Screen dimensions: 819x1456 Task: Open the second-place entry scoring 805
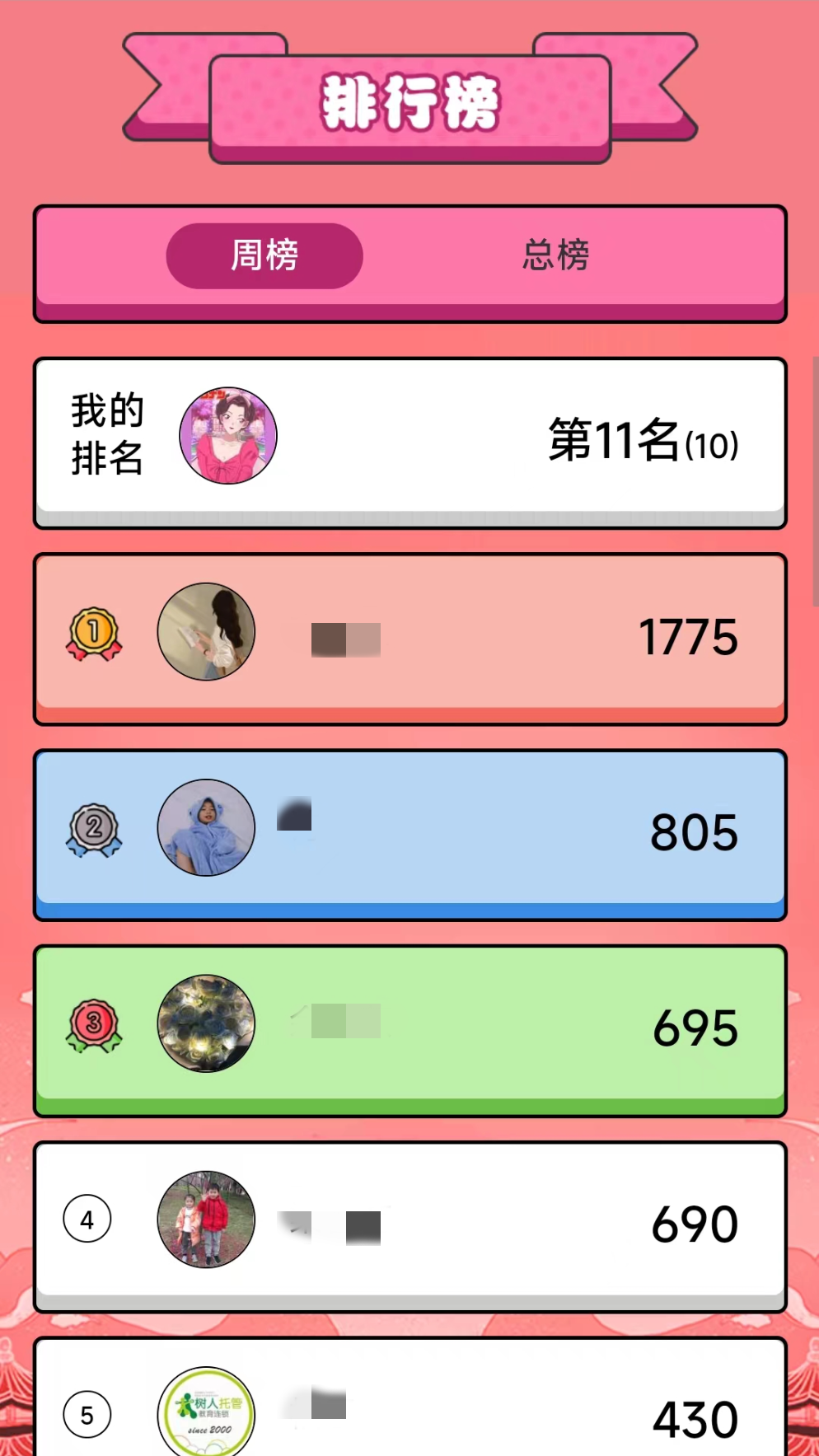pos(409,831)
